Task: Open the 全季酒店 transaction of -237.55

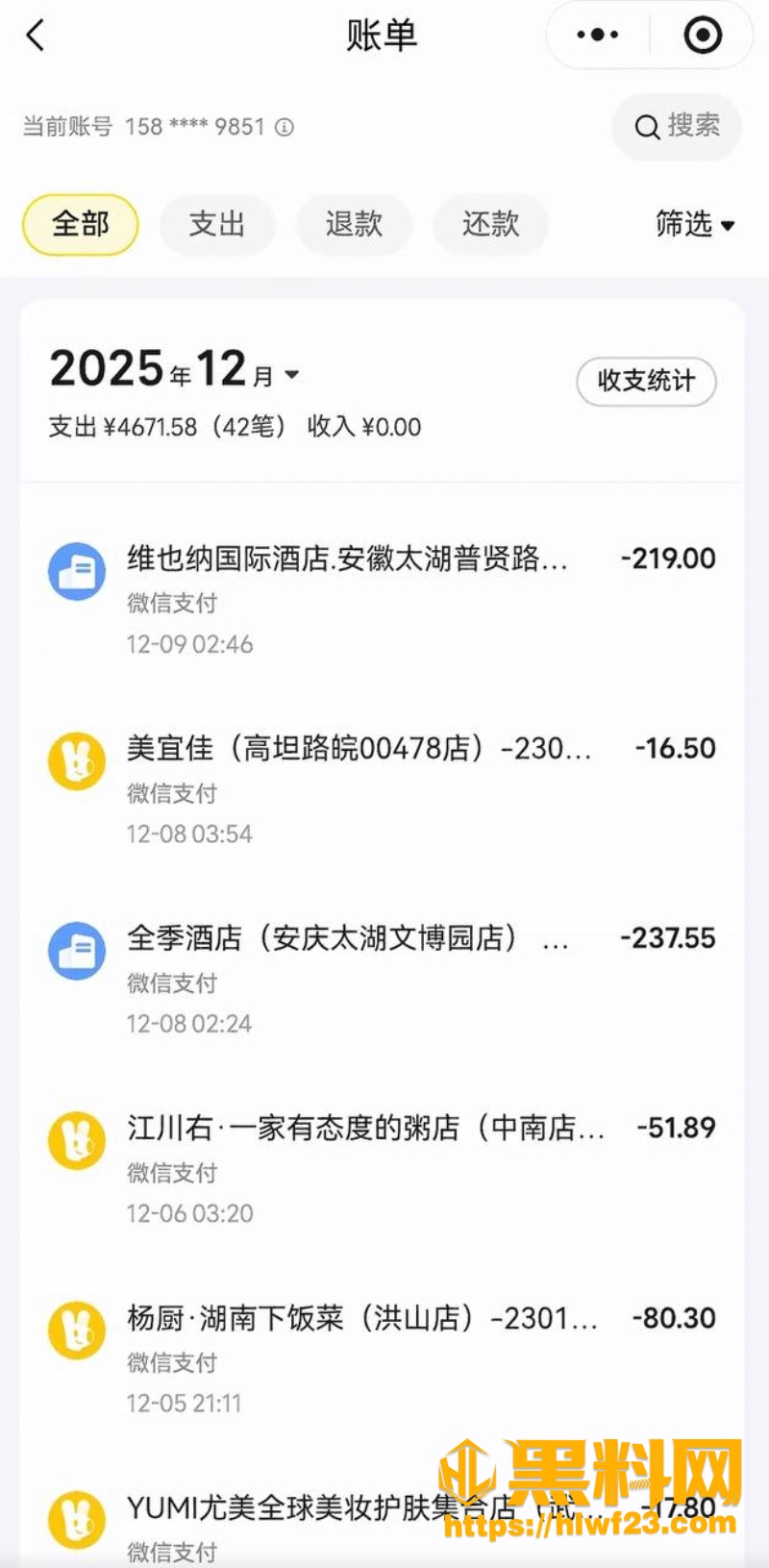Action: pyautogui.click(x=383, y=979)
